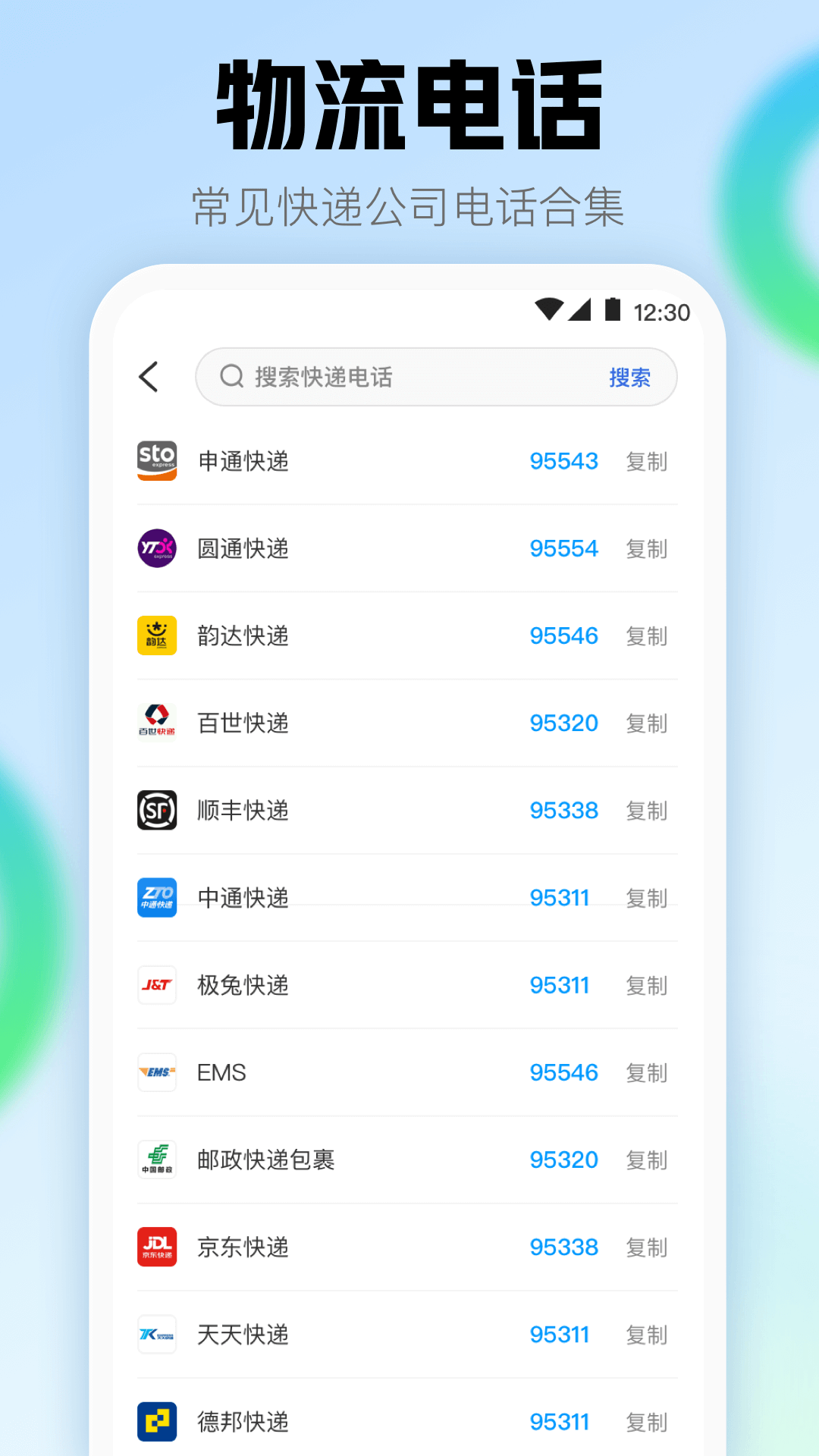819x1456 pixels.
Task: Tap the 95543 申通快递 phone number
Action: (563, 461)
